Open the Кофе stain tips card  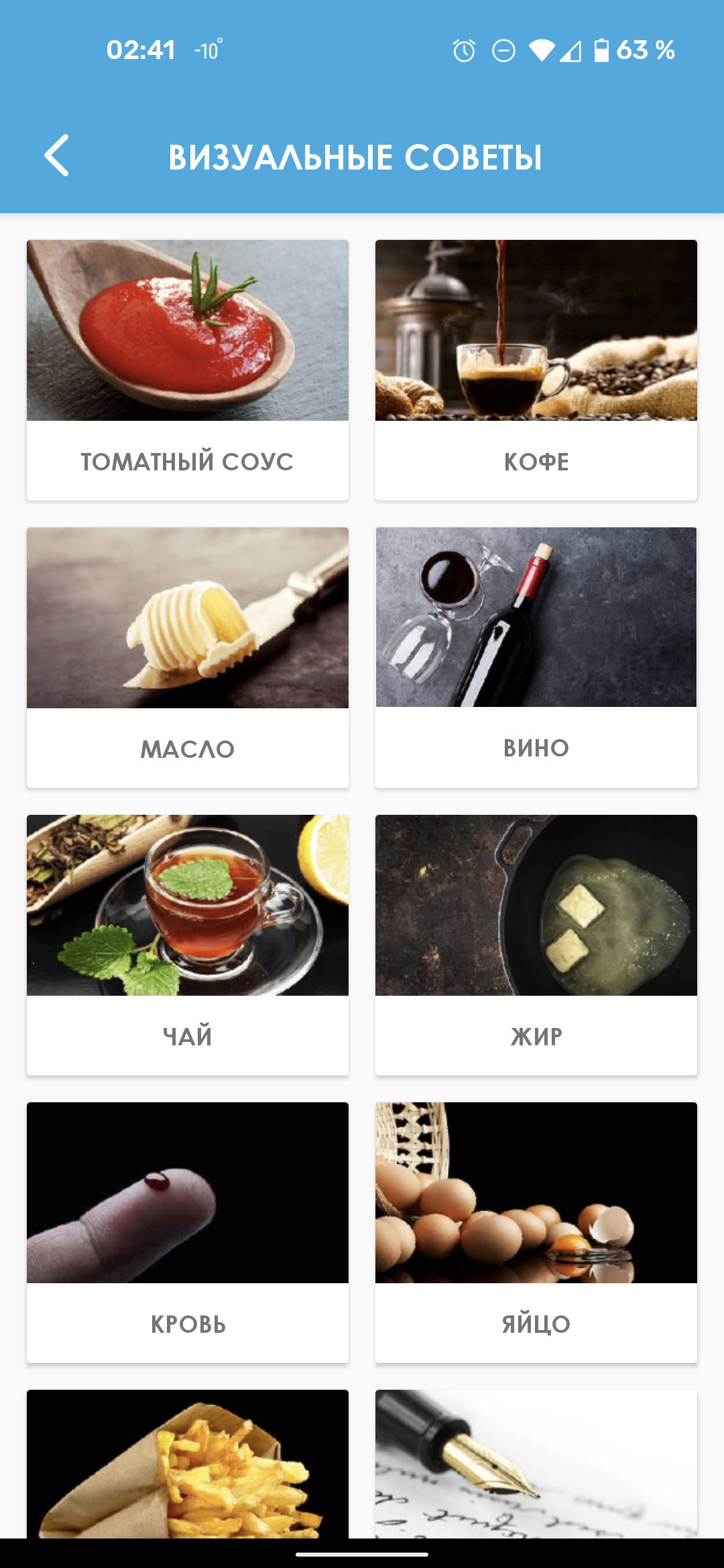536,370
